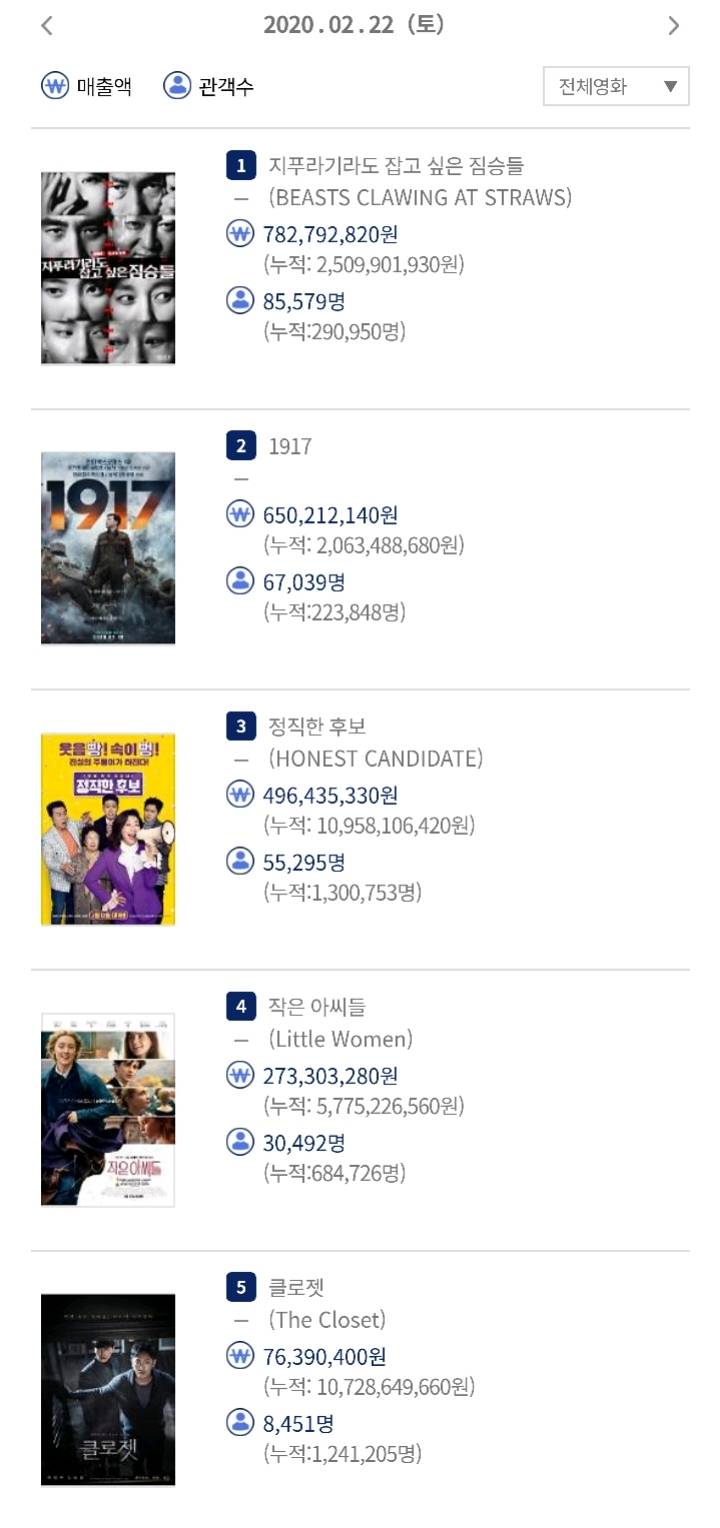Go to the next day's box office
This screenshot has width=720, height=1528.
673,26
